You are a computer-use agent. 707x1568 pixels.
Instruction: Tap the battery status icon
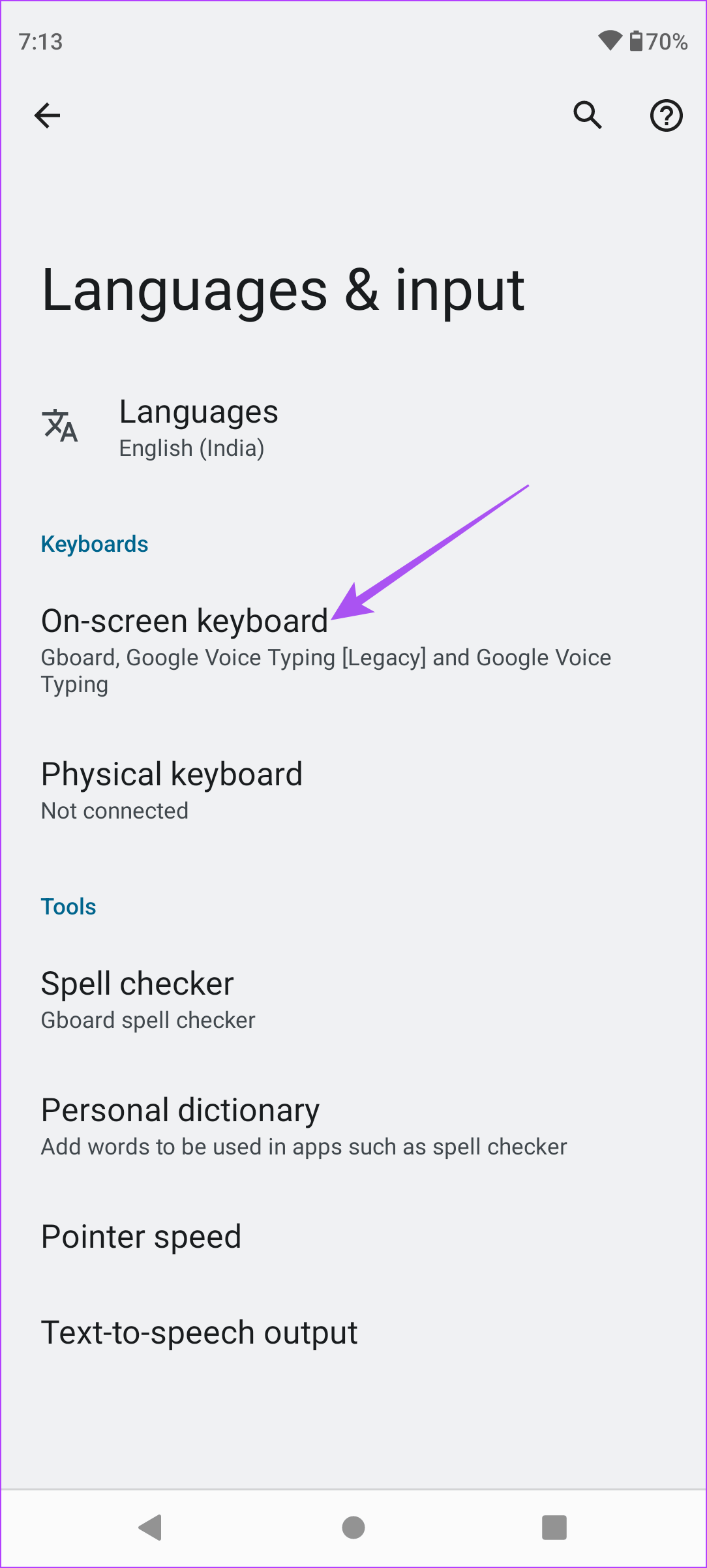point(636,40)
